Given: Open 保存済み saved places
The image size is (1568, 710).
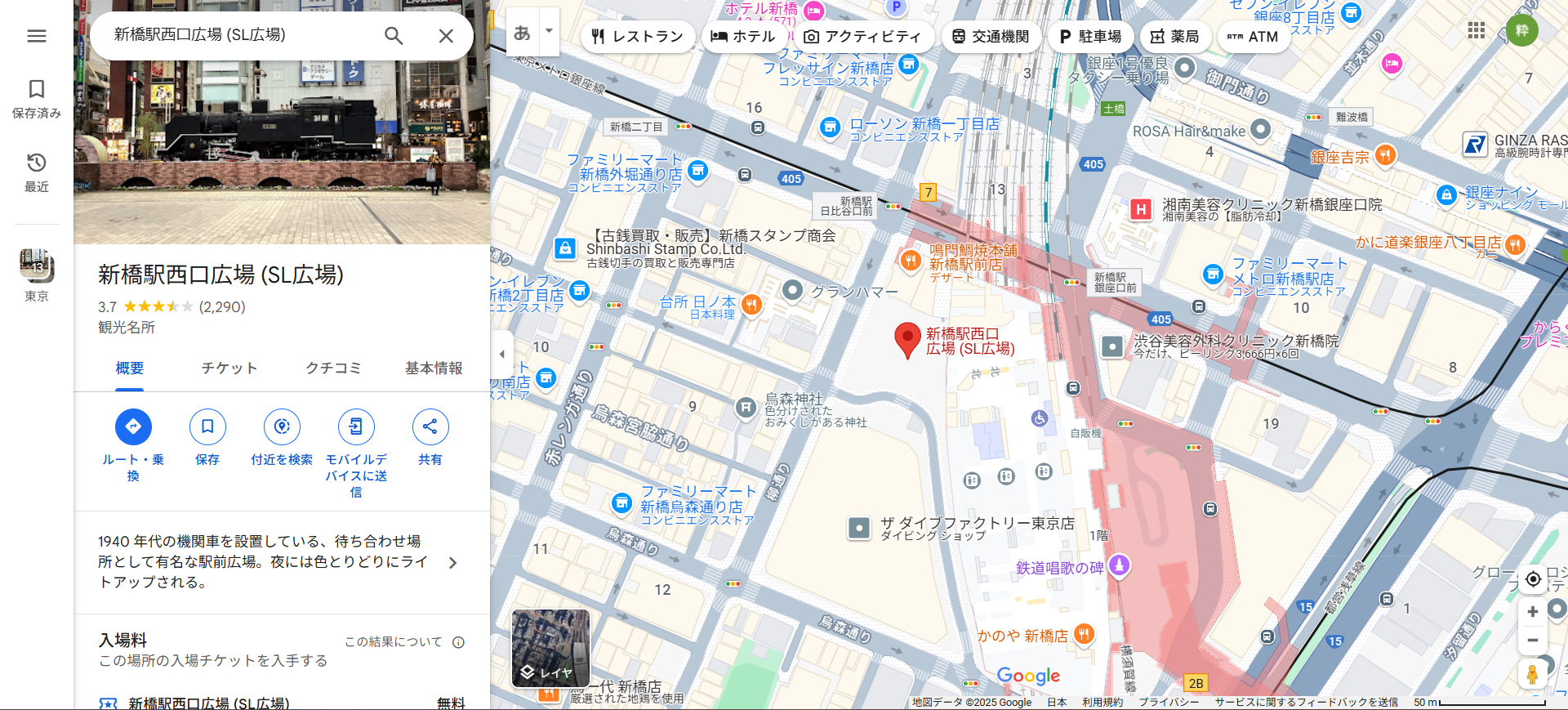Looking at the screenshot, I should 37,98.
